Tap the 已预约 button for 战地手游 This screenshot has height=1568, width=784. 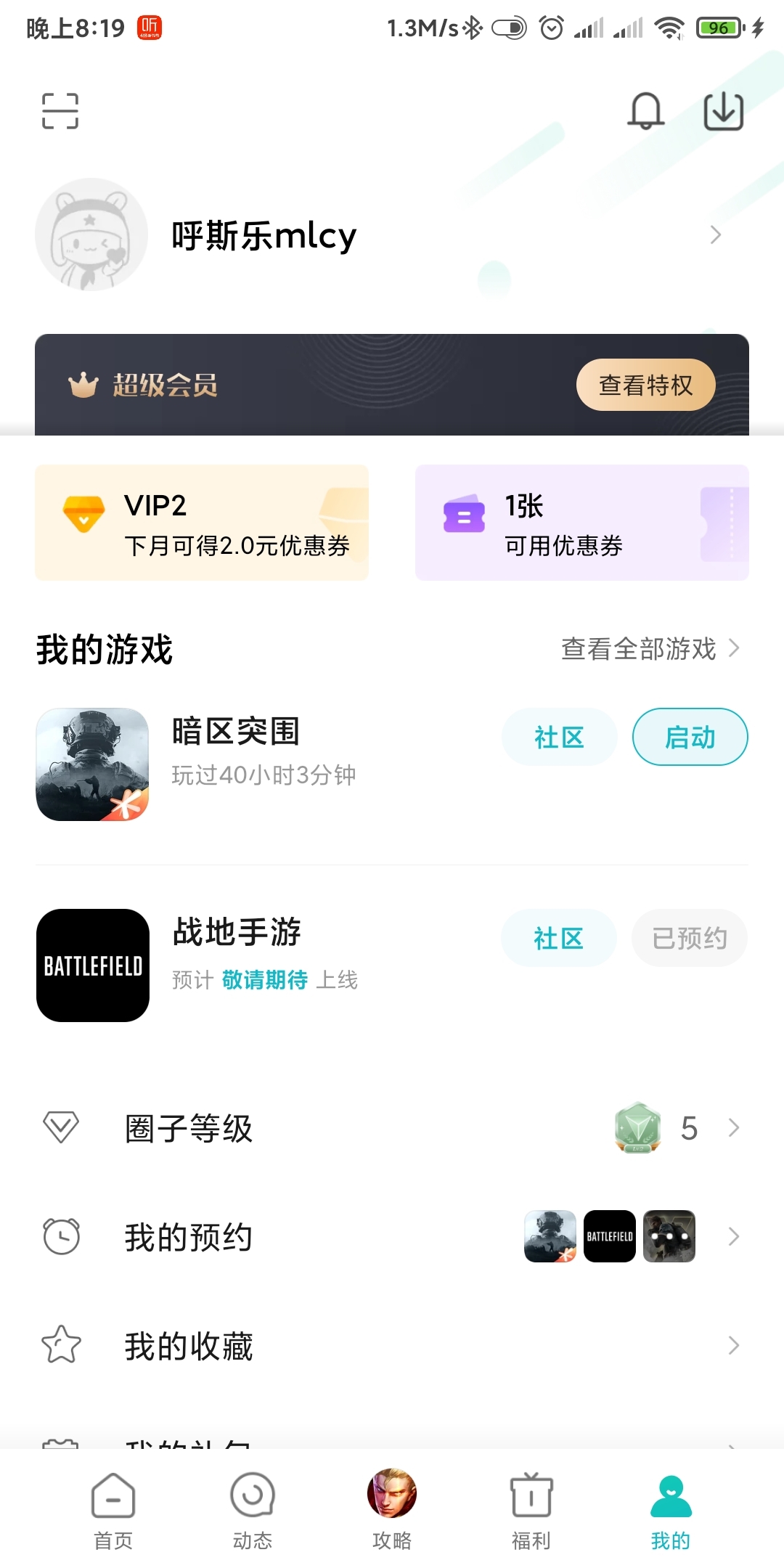[x=689, y=939]
